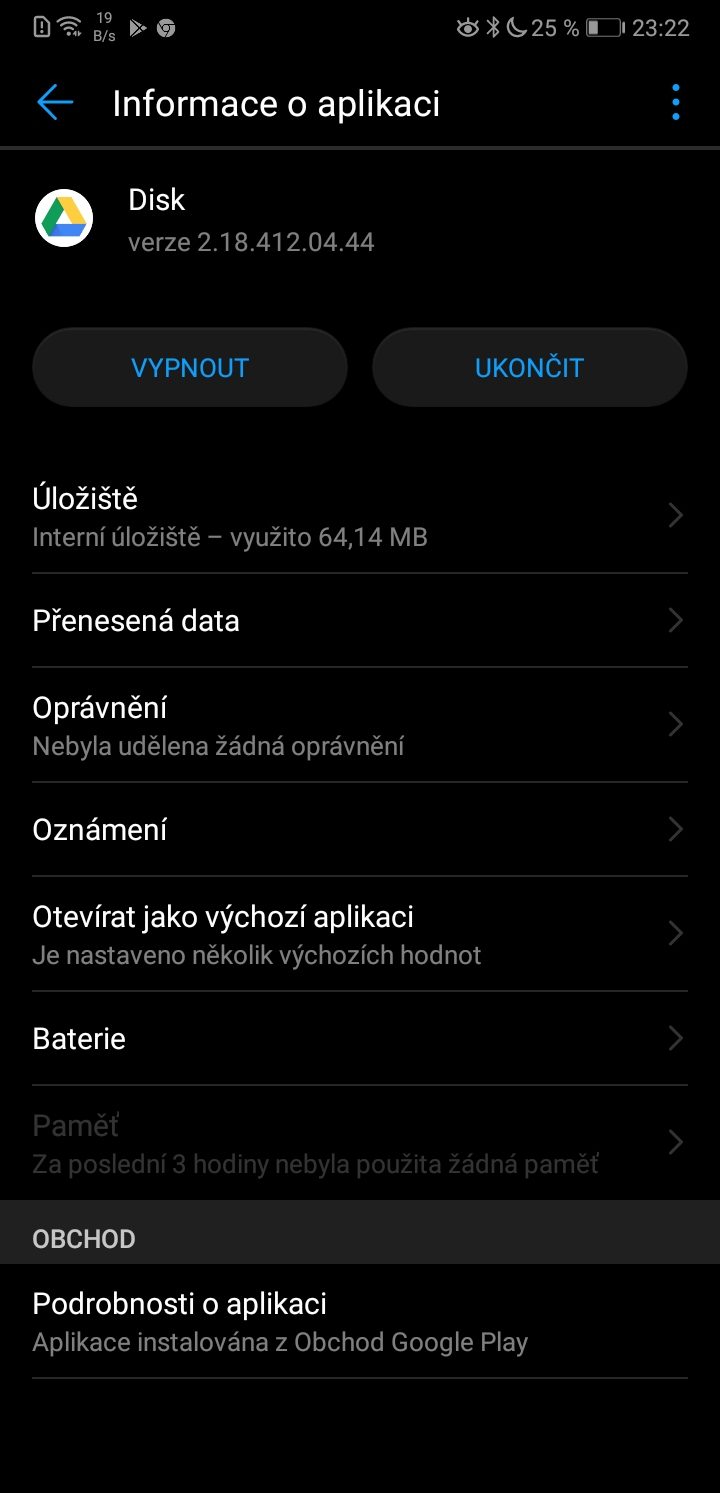Open the Úložiště storage row
Image resolution: width=720 pixels, height=1493 pixels.
[x=360, y=516]
